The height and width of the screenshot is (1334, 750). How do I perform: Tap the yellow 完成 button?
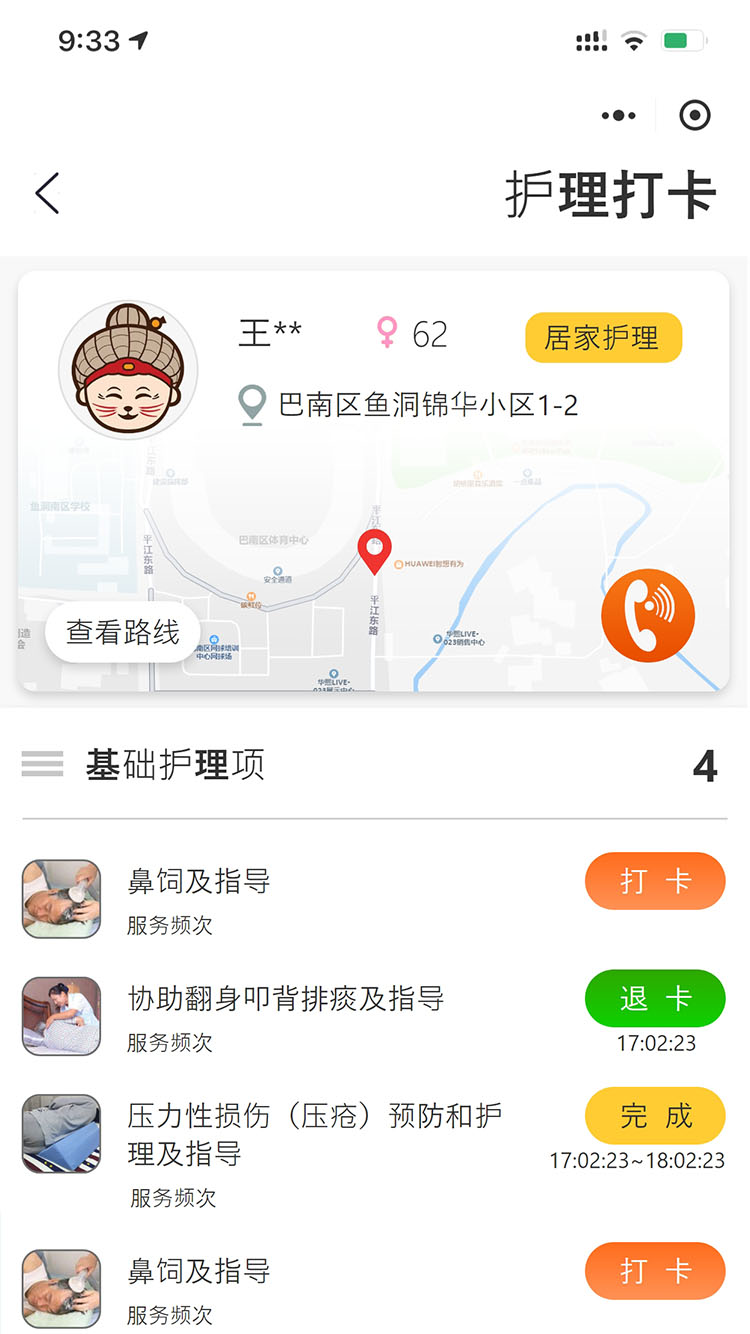click(655, 1115)
